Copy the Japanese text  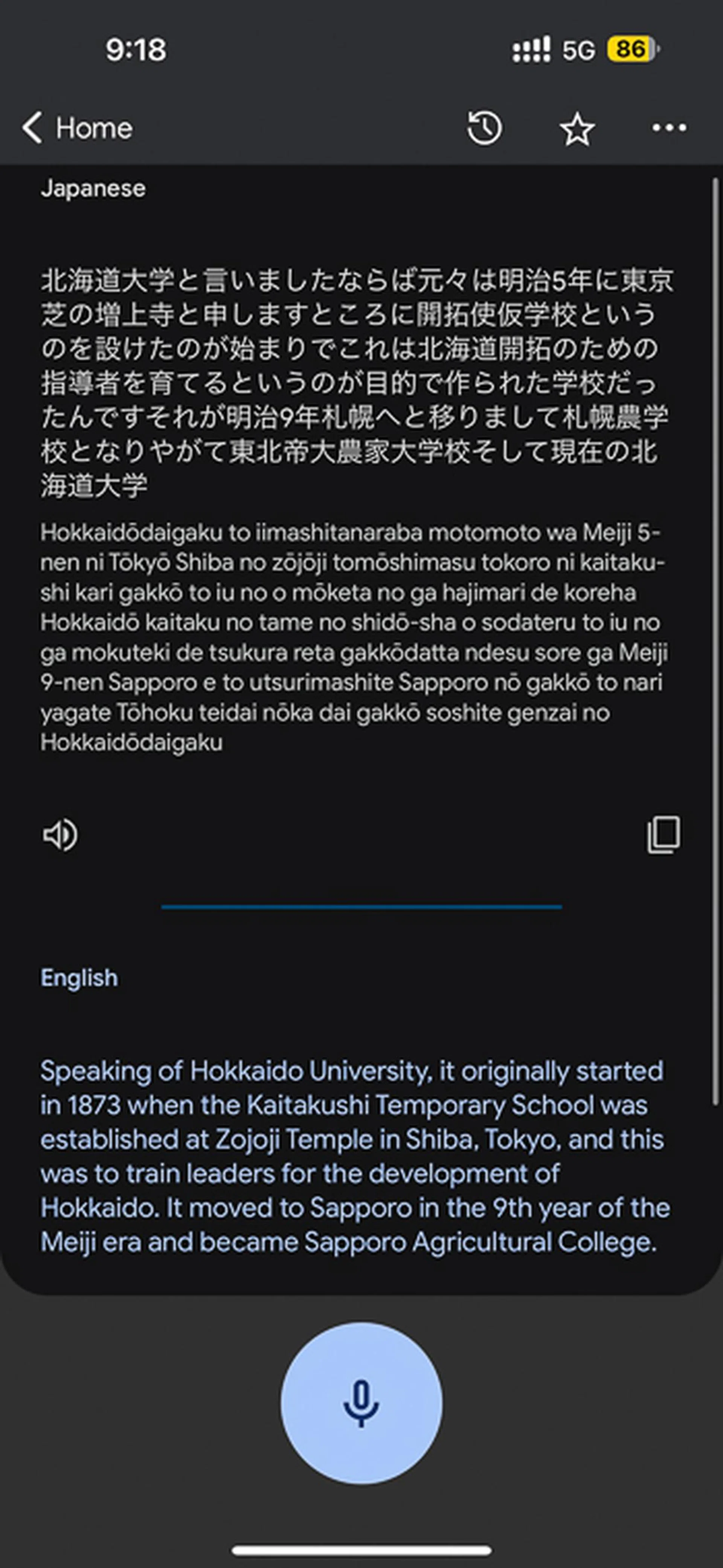(x=663, y=835)
